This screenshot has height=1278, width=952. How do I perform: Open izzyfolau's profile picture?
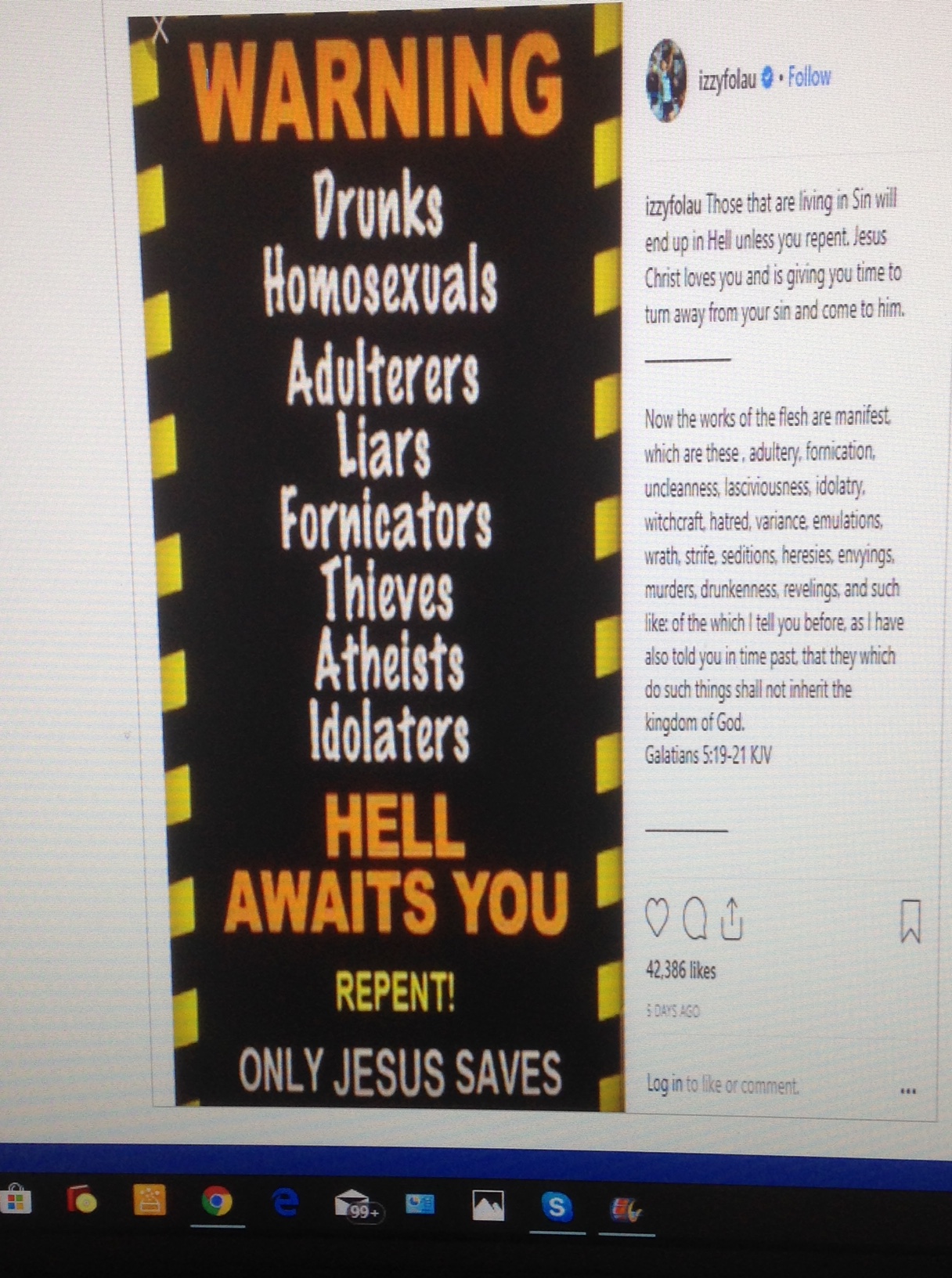(665, 81)
